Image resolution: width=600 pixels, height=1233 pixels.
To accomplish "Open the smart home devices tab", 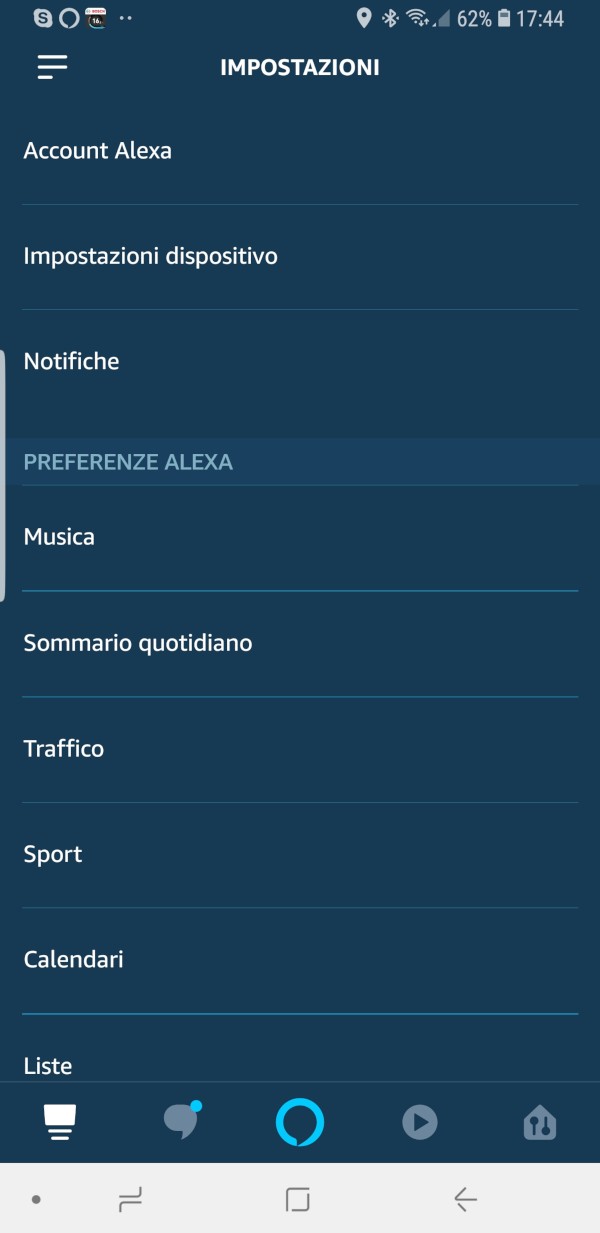I will tap(540, 1124).
